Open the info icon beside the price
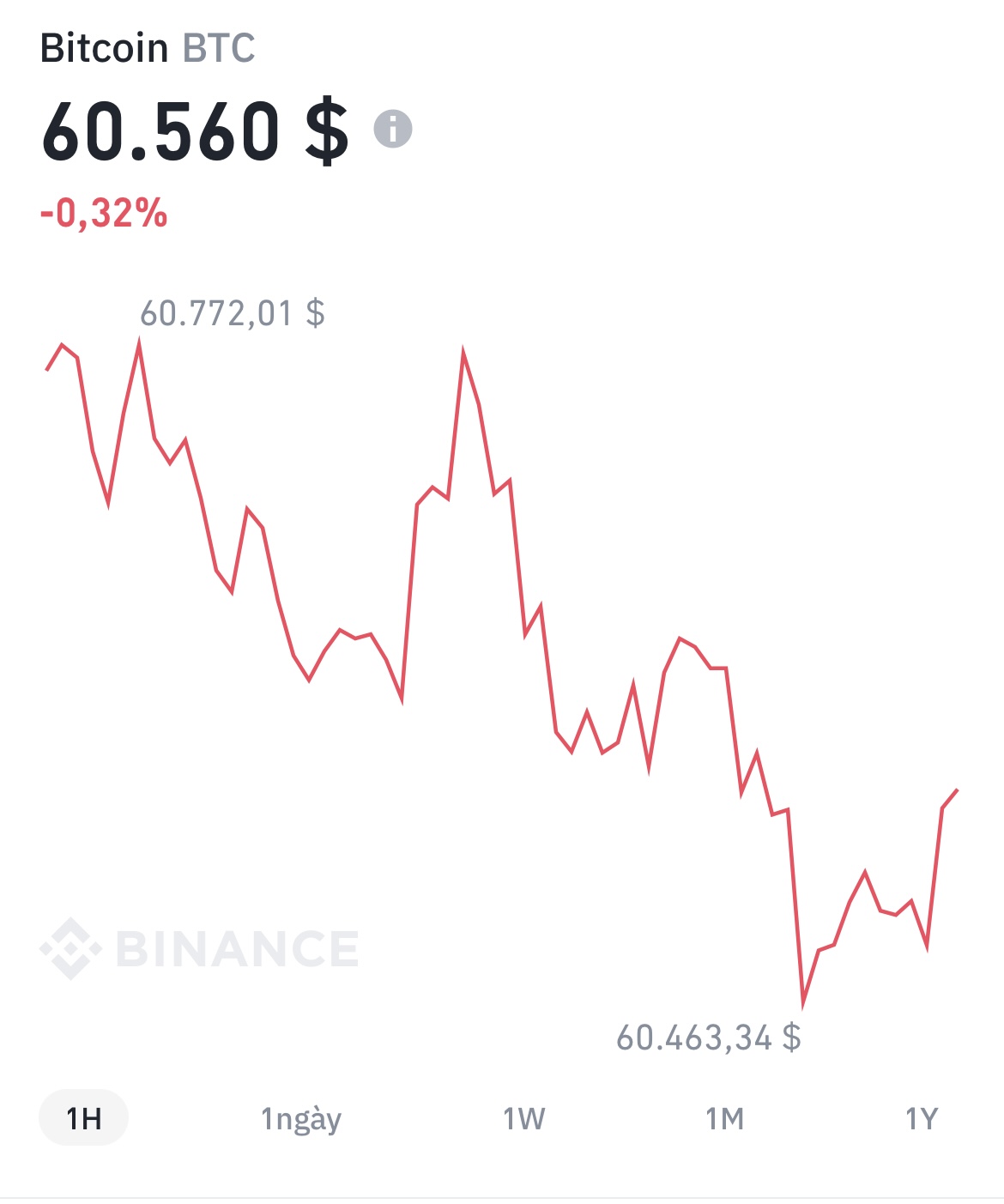Viewport: 1004px width, 1204px height. pyautogui.click(x=393, y=130)
